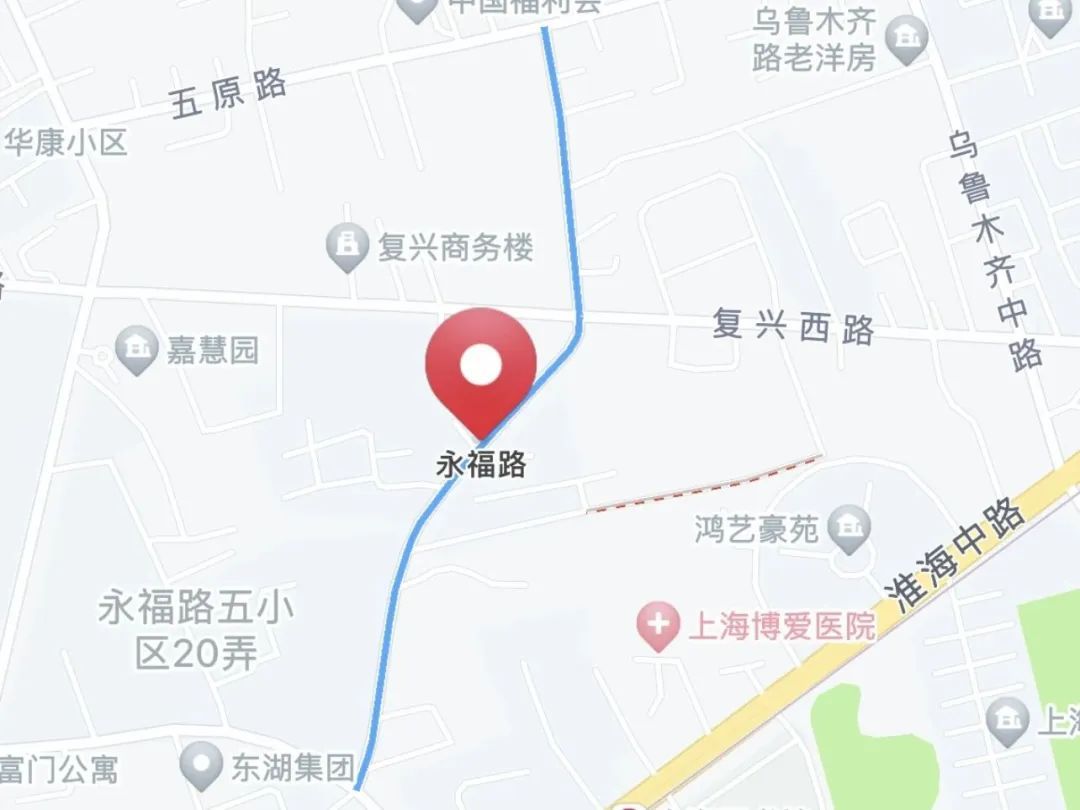Select the 东湖集团 location marker
This screenshot has width=1080, height=810.
[202, 766]
